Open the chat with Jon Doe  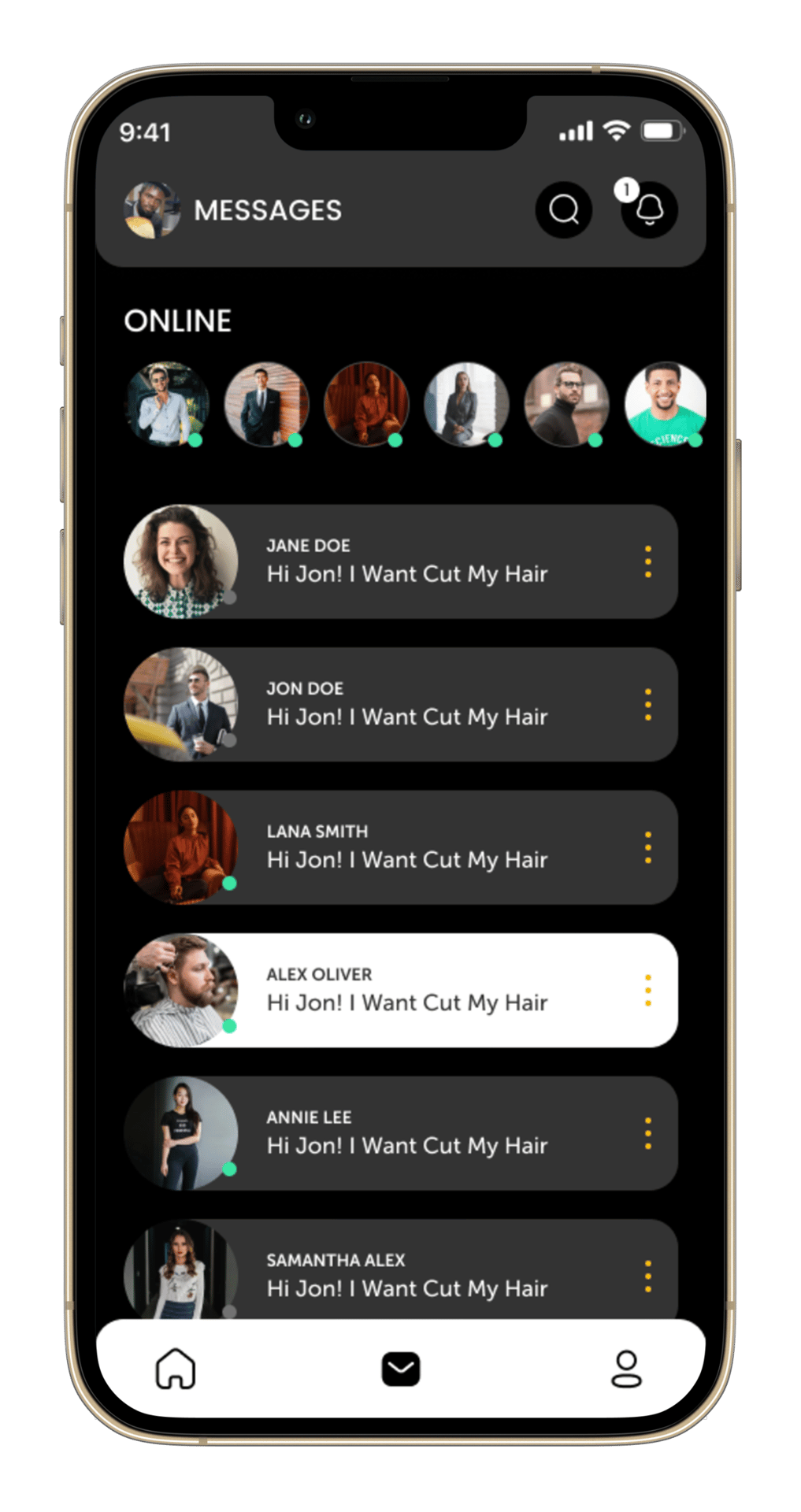406,705
